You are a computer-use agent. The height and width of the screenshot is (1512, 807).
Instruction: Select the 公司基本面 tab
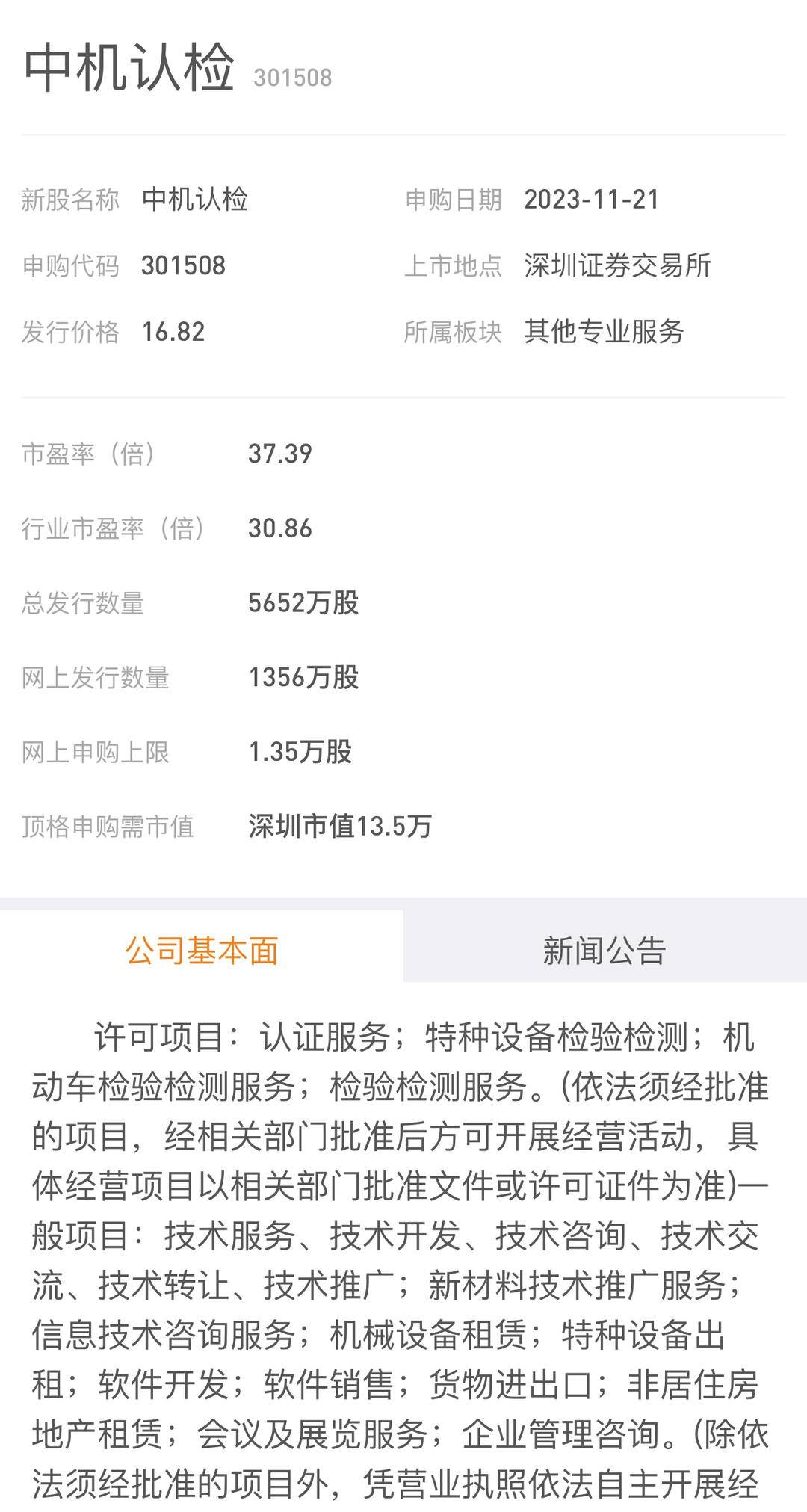(x=202, y=949)
